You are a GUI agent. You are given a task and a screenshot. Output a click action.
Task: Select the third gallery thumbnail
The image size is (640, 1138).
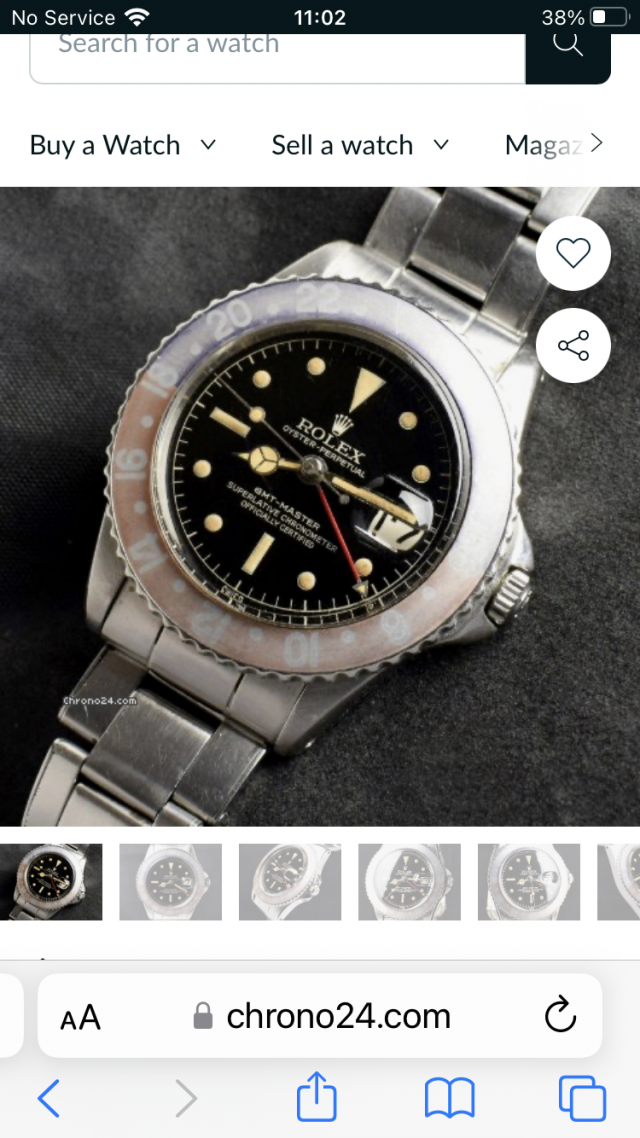click(289, 881)
